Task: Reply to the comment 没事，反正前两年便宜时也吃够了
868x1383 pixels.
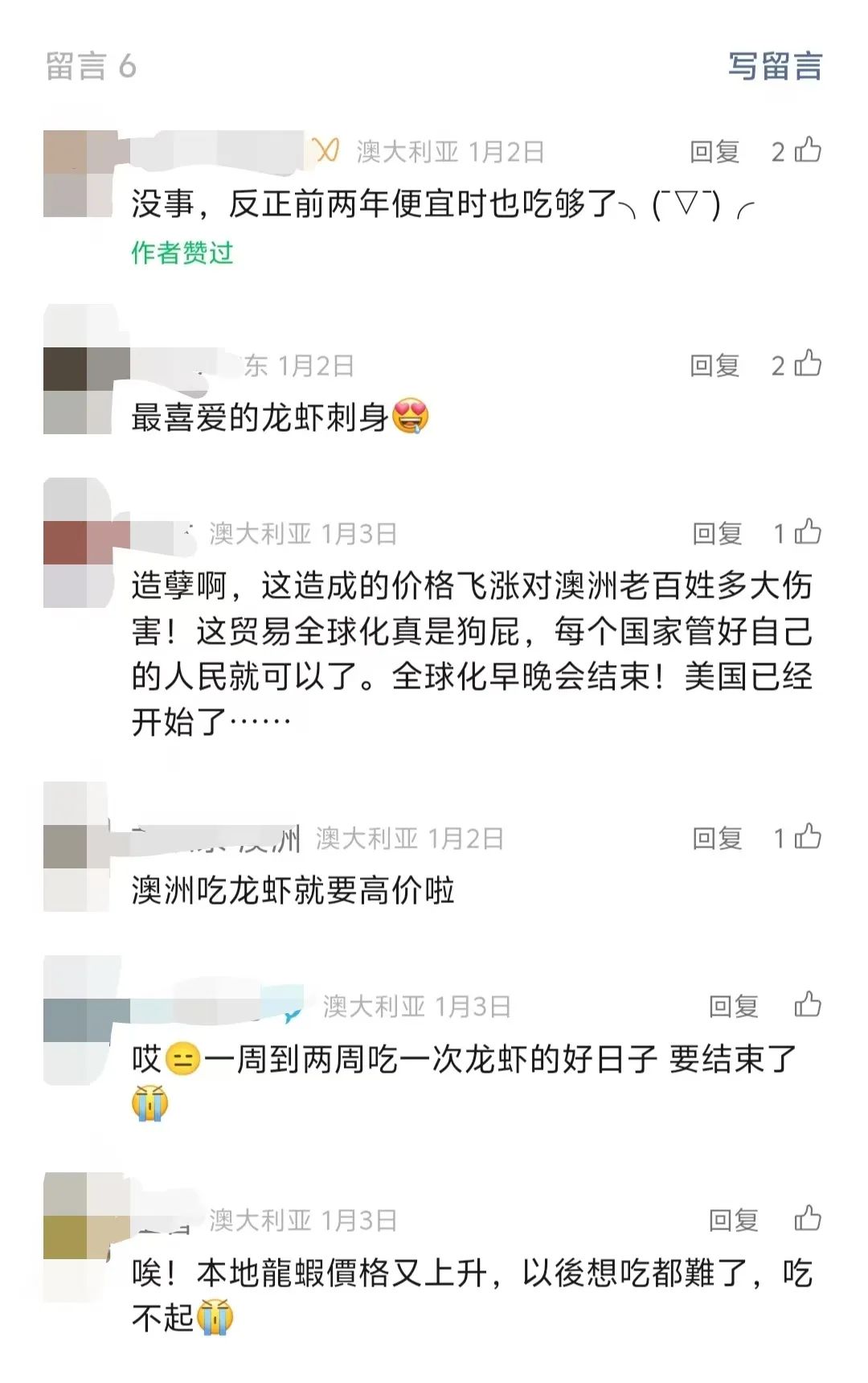Action: click(x=714, y=152)
